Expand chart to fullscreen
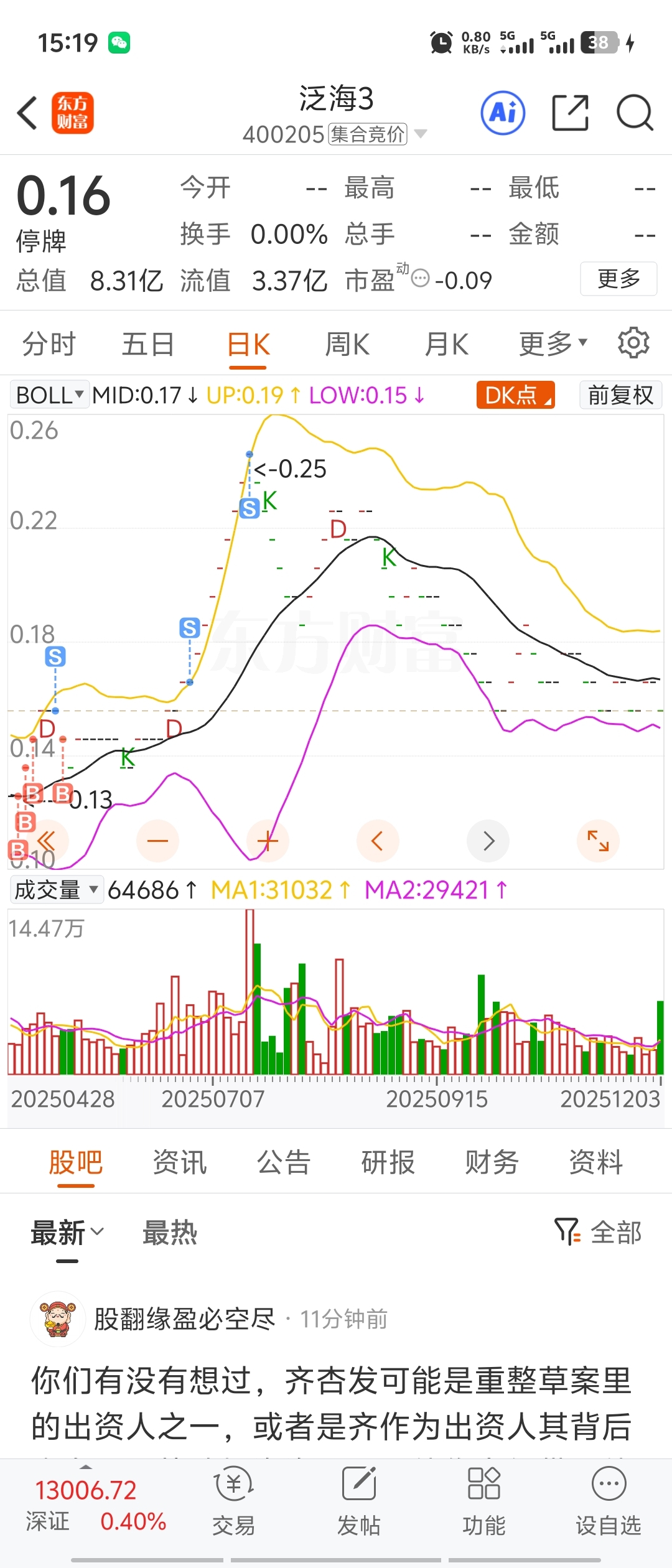The height and width of the screenshot is (1568, 672). tap(598, 841)
